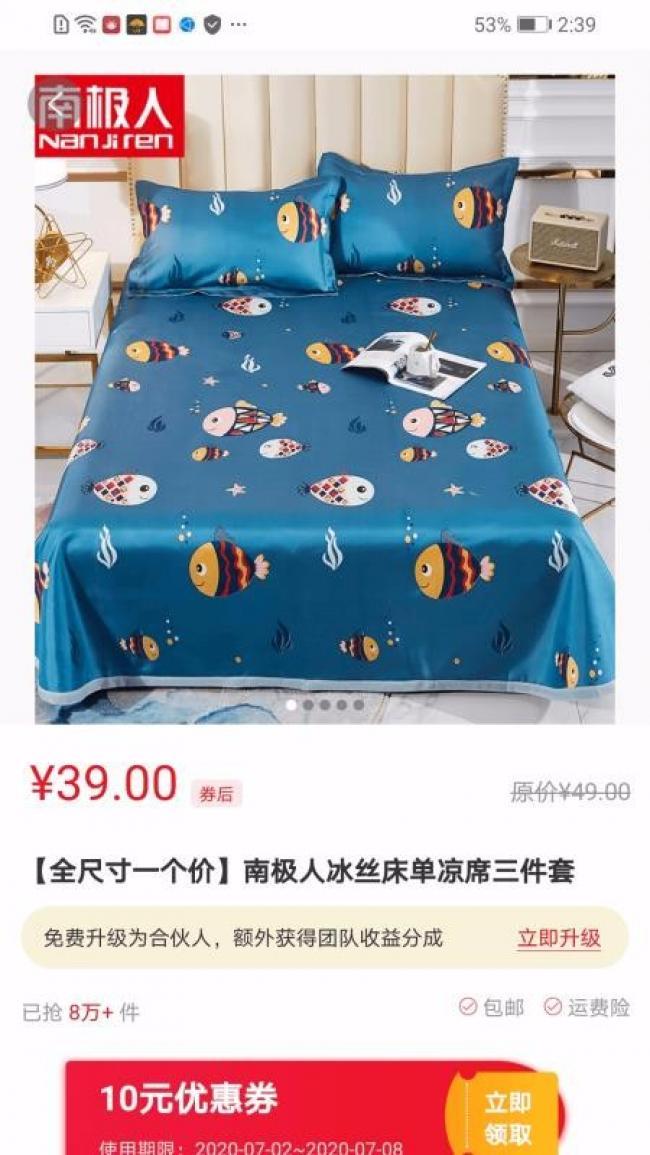Tap 立即升级 to upgrade to partner
The width and height of the screenshot is (650, 1155).
[x=558, y=938]
